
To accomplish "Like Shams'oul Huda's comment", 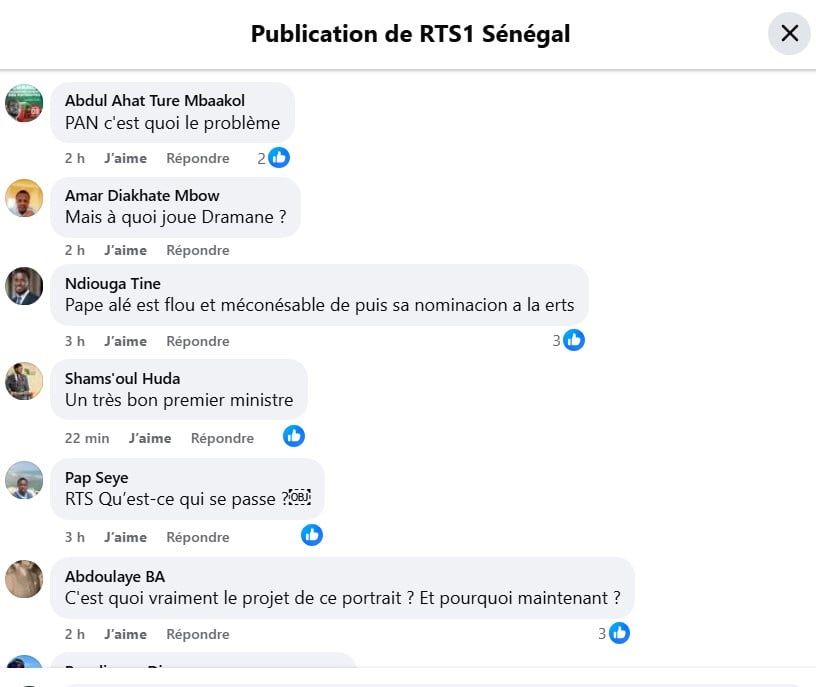I will 150,438.
